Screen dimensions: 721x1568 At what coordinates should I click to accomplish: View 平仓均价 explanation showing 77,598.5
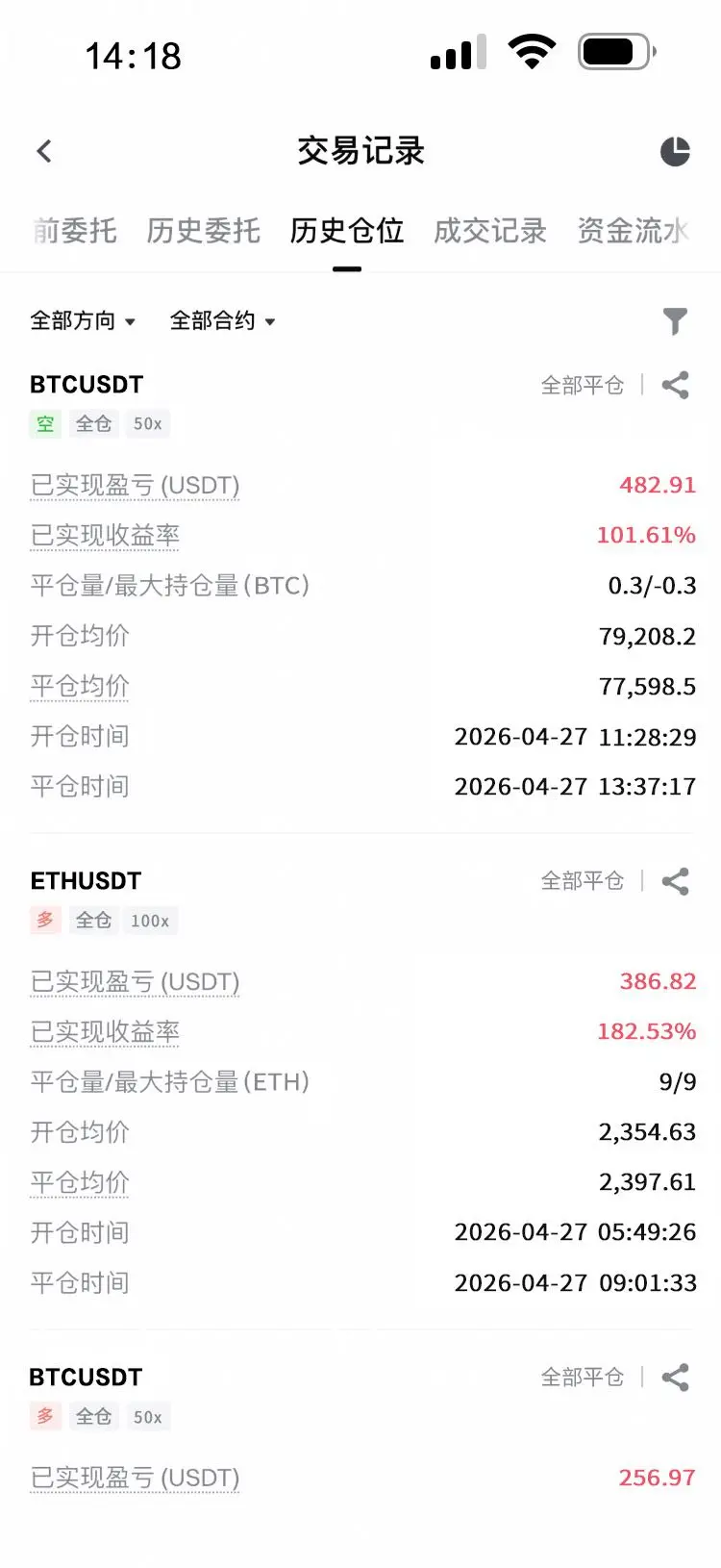coord(80,687)
